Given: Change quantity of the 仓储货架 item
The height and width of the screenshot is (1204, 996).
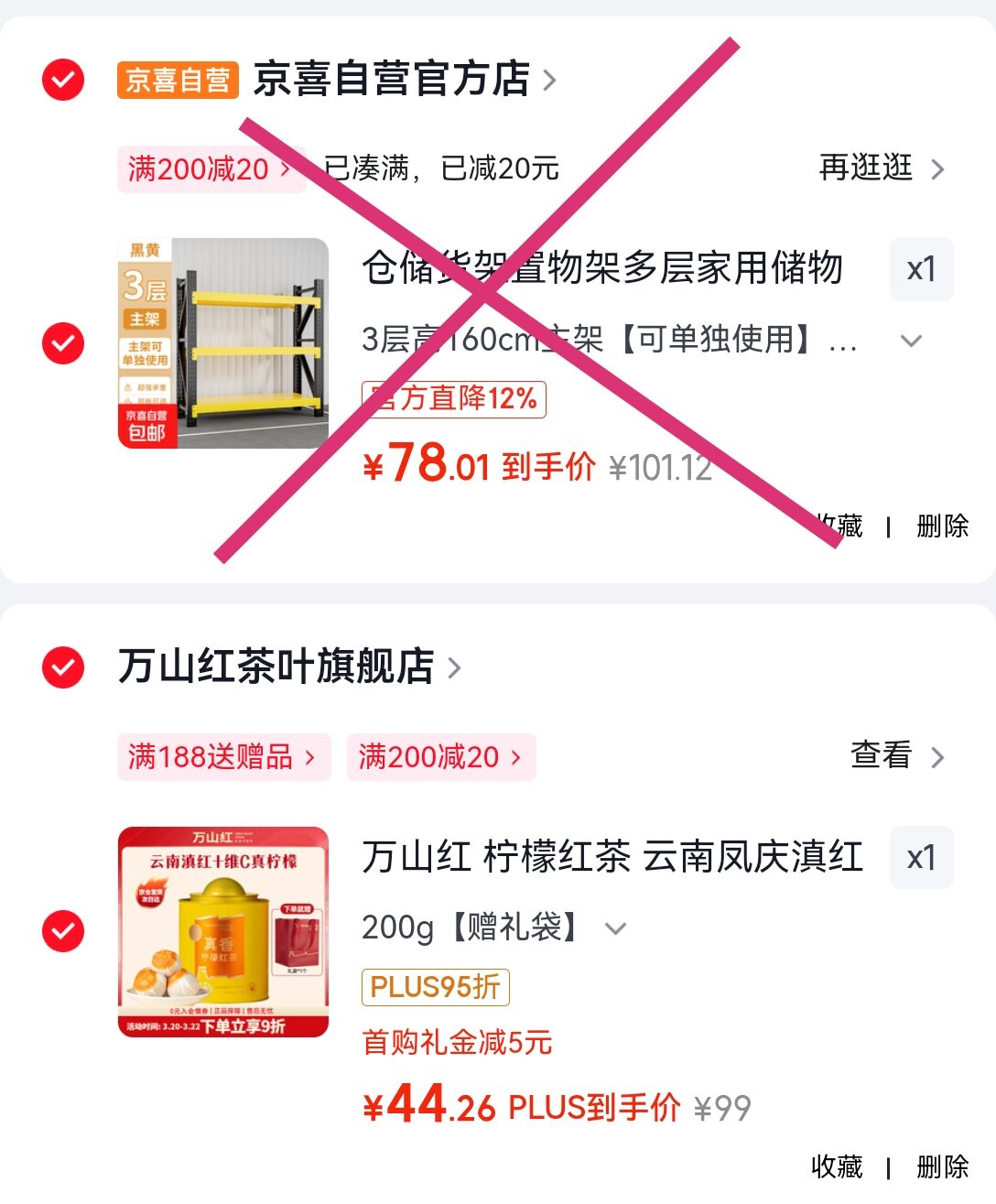Looking at the screenshot, I should click(x=921, y=269).
